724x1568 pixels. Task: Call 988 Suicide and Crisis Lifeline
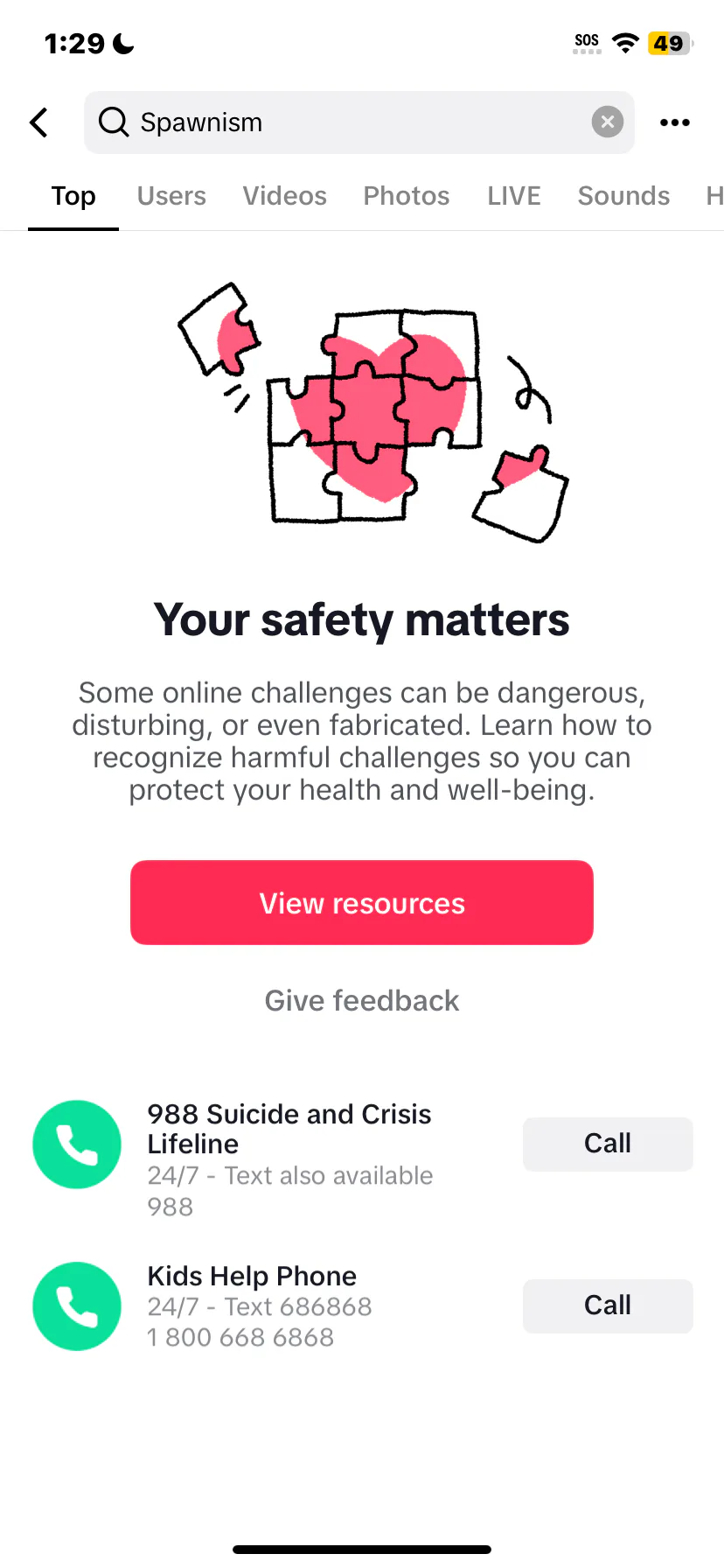(608, 1144)
